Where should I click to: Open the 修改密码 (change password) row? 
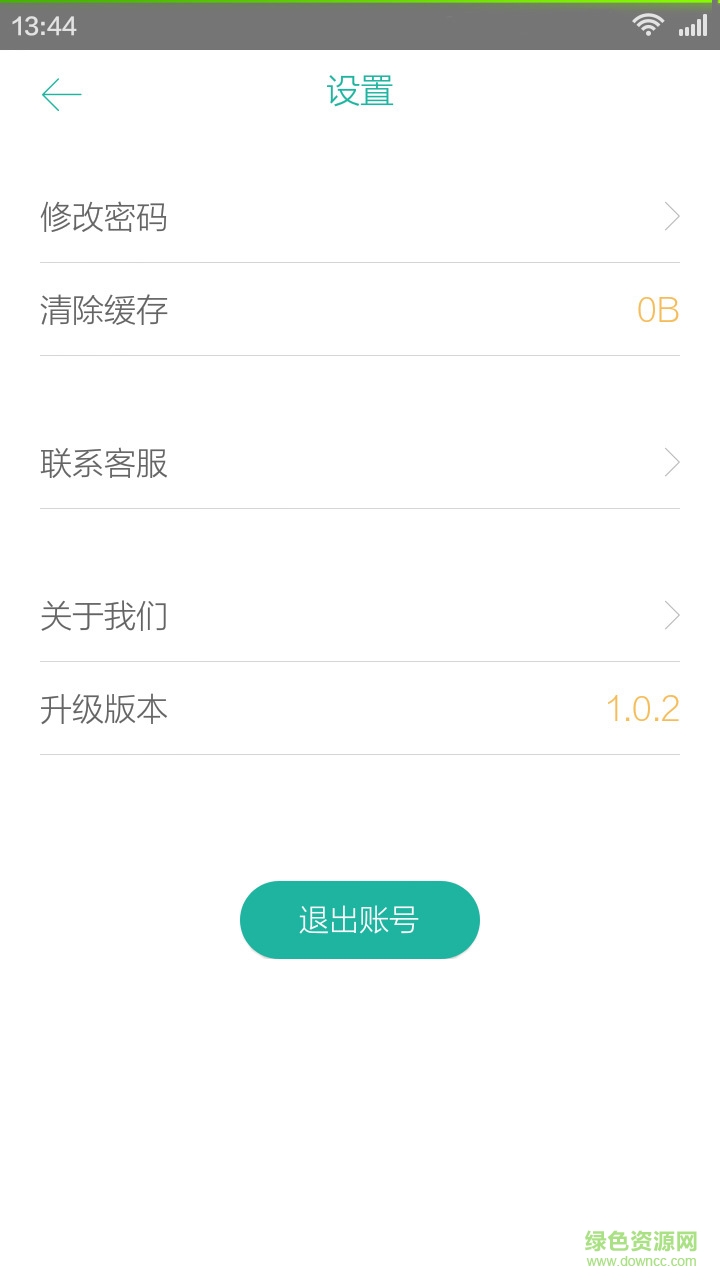point(360,217)
